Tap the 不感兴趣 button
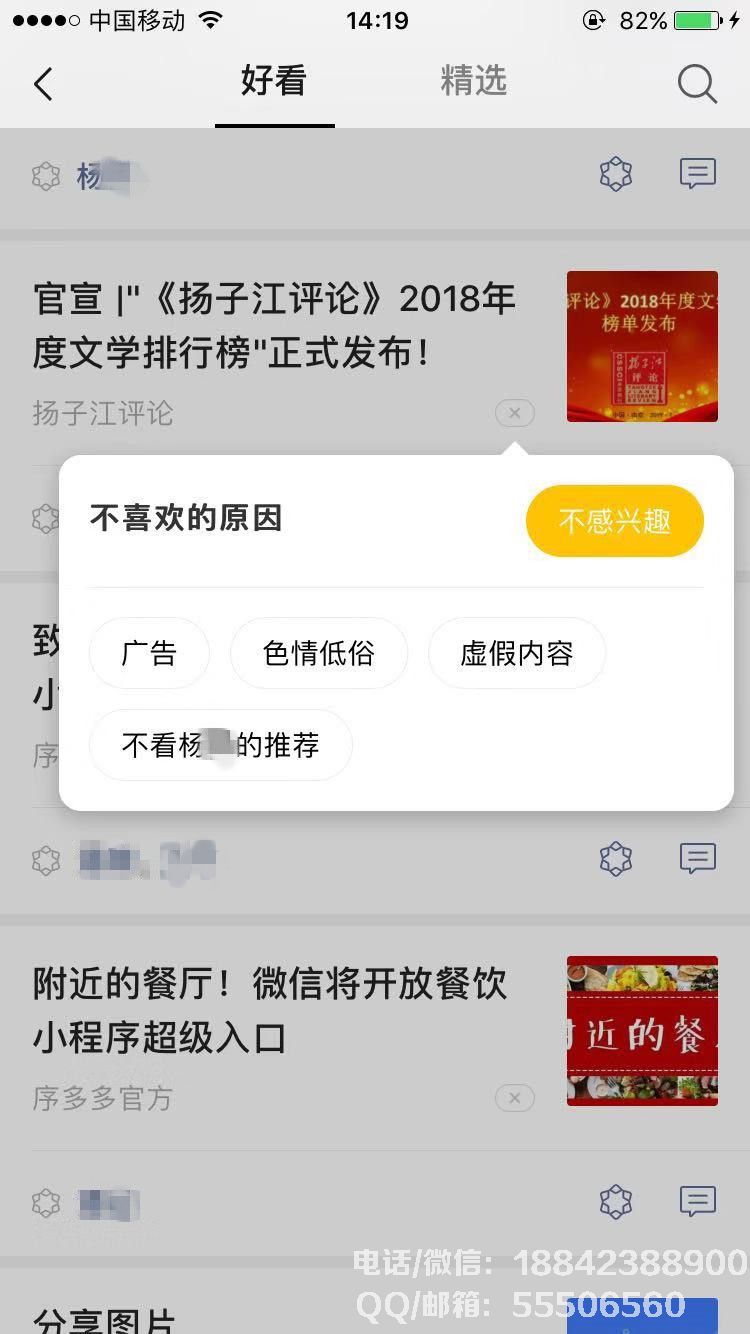 (x=614, y=521)
